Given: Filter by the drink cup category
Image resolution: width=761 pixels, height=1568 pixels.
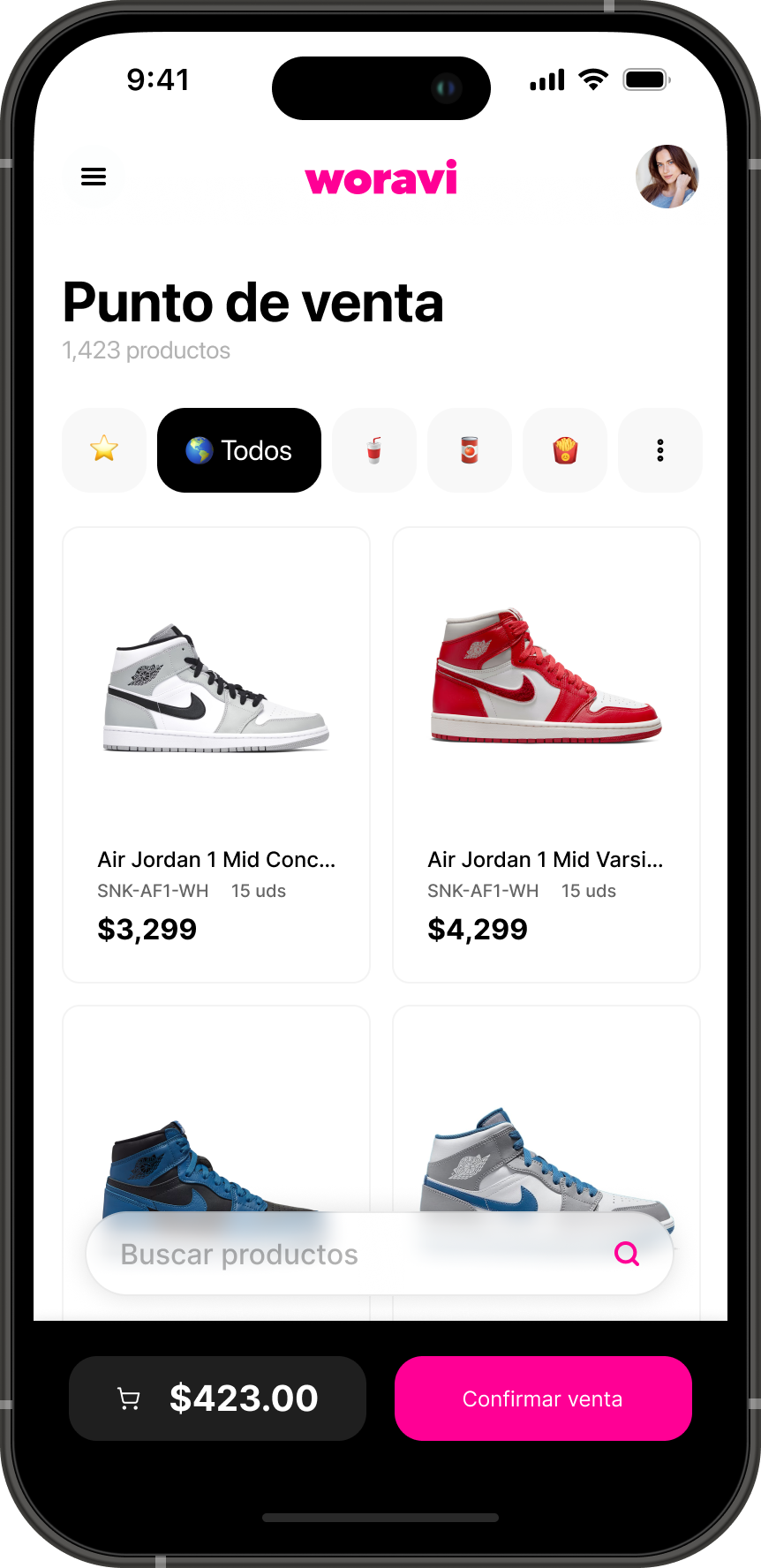Looking at the screenshot, I should click(x=374, y=450).
